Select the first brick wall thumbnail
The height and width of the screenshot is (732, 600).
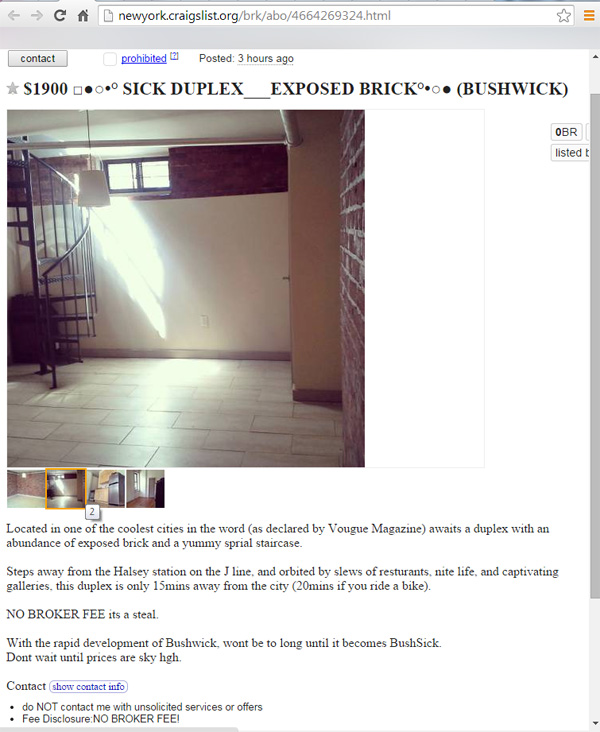pos(26,489)
